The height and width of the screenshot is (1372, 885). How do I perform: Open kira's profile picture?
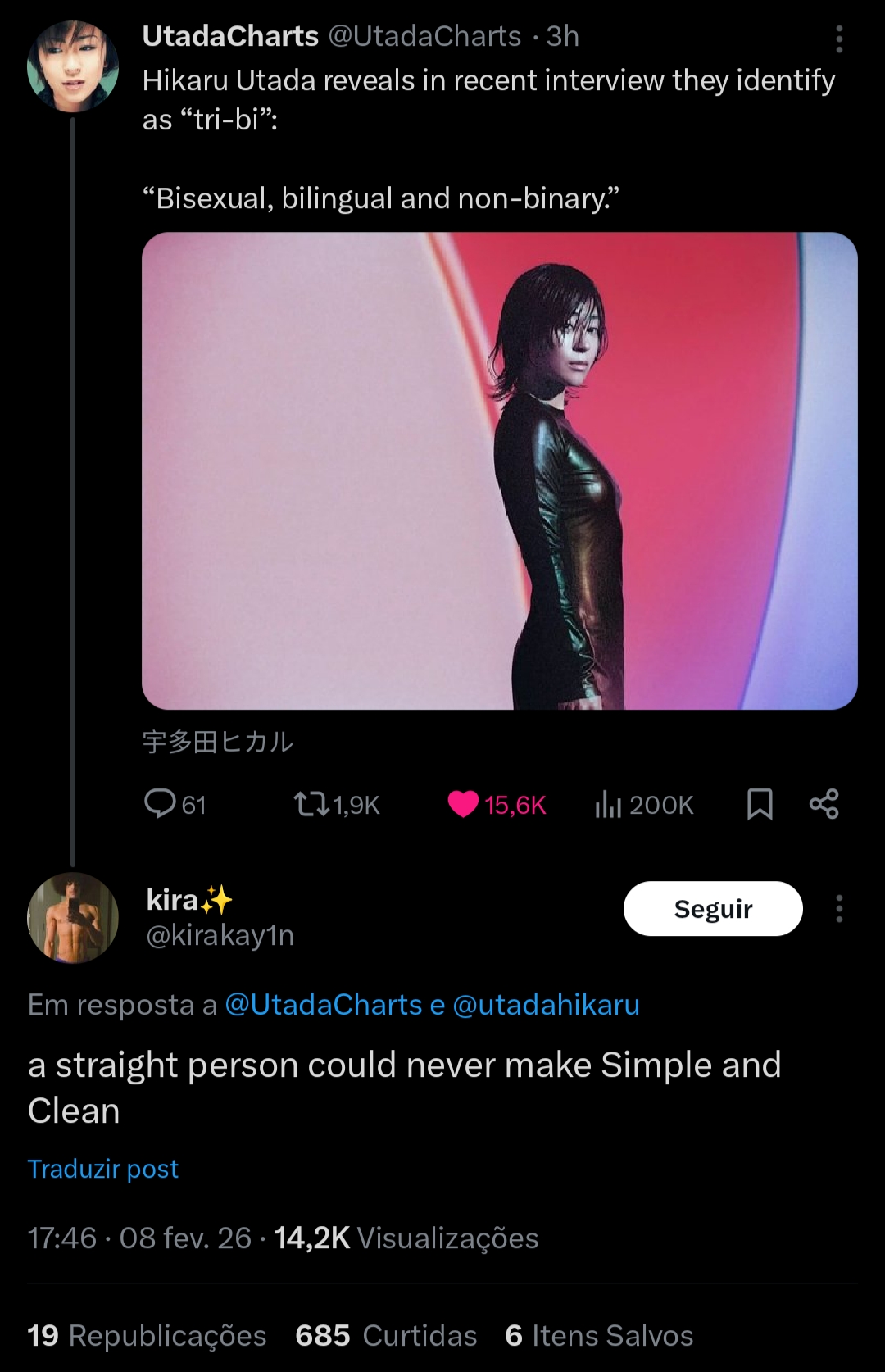(73, 917)
